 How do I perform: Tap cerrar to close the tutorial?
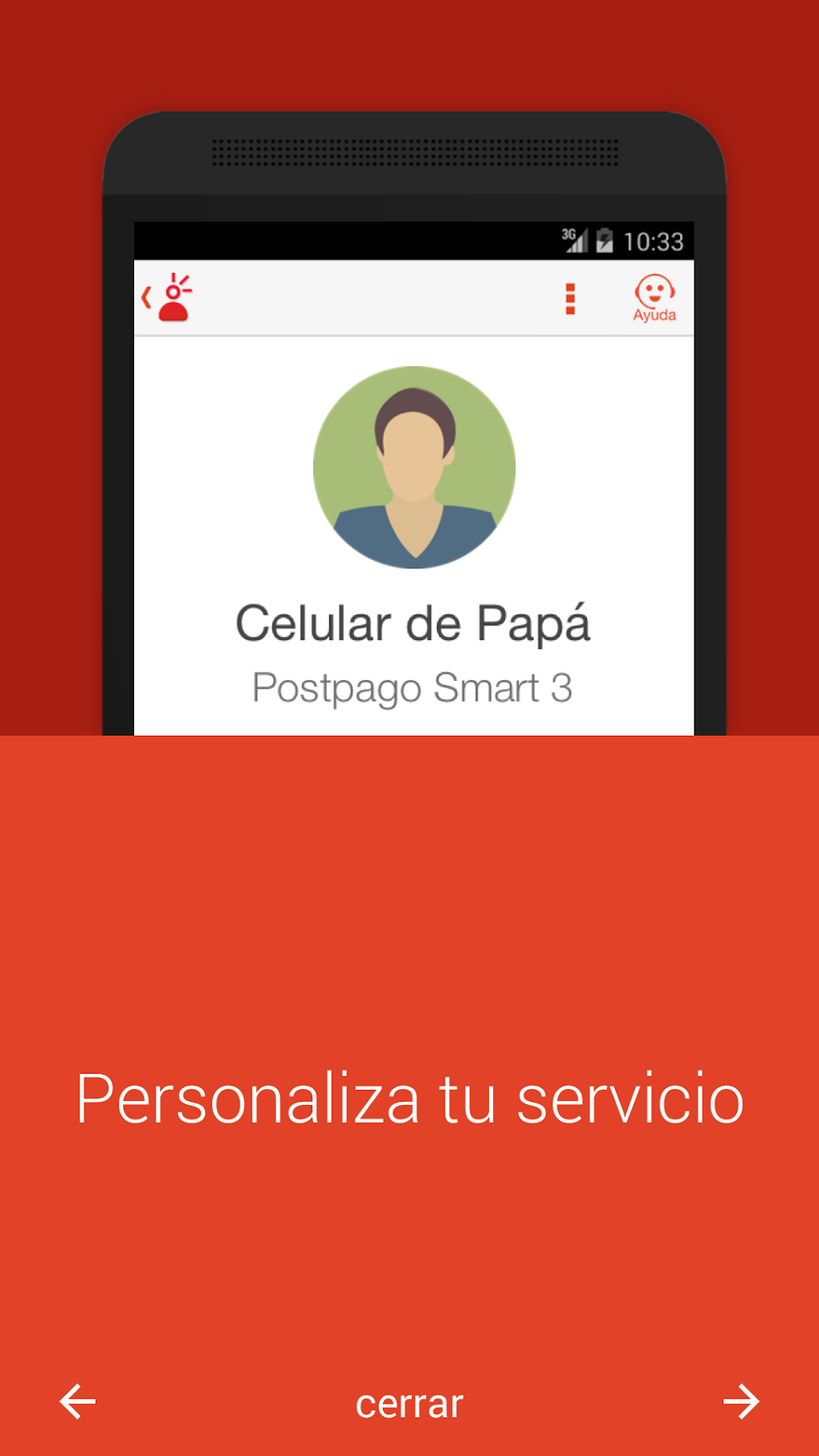(x=409, y=1404)
